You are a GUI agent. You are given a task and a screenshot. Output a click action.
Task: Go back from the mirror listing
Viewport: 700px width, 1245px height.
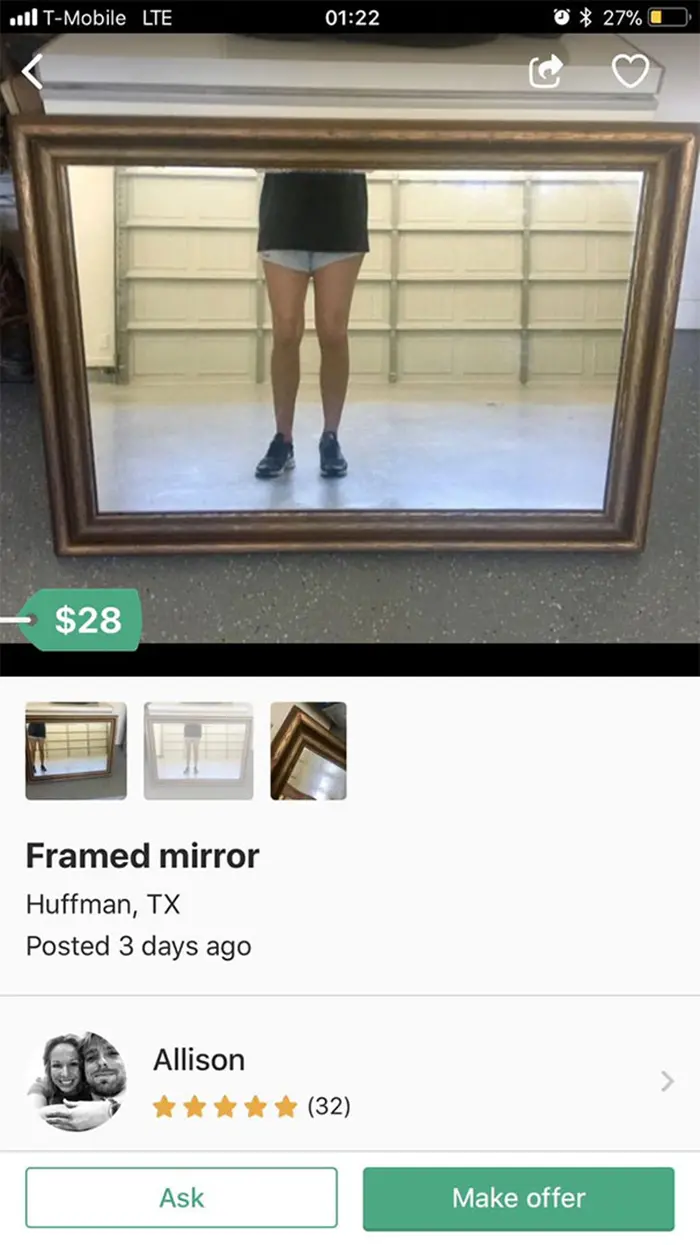(x=33, y=71)
